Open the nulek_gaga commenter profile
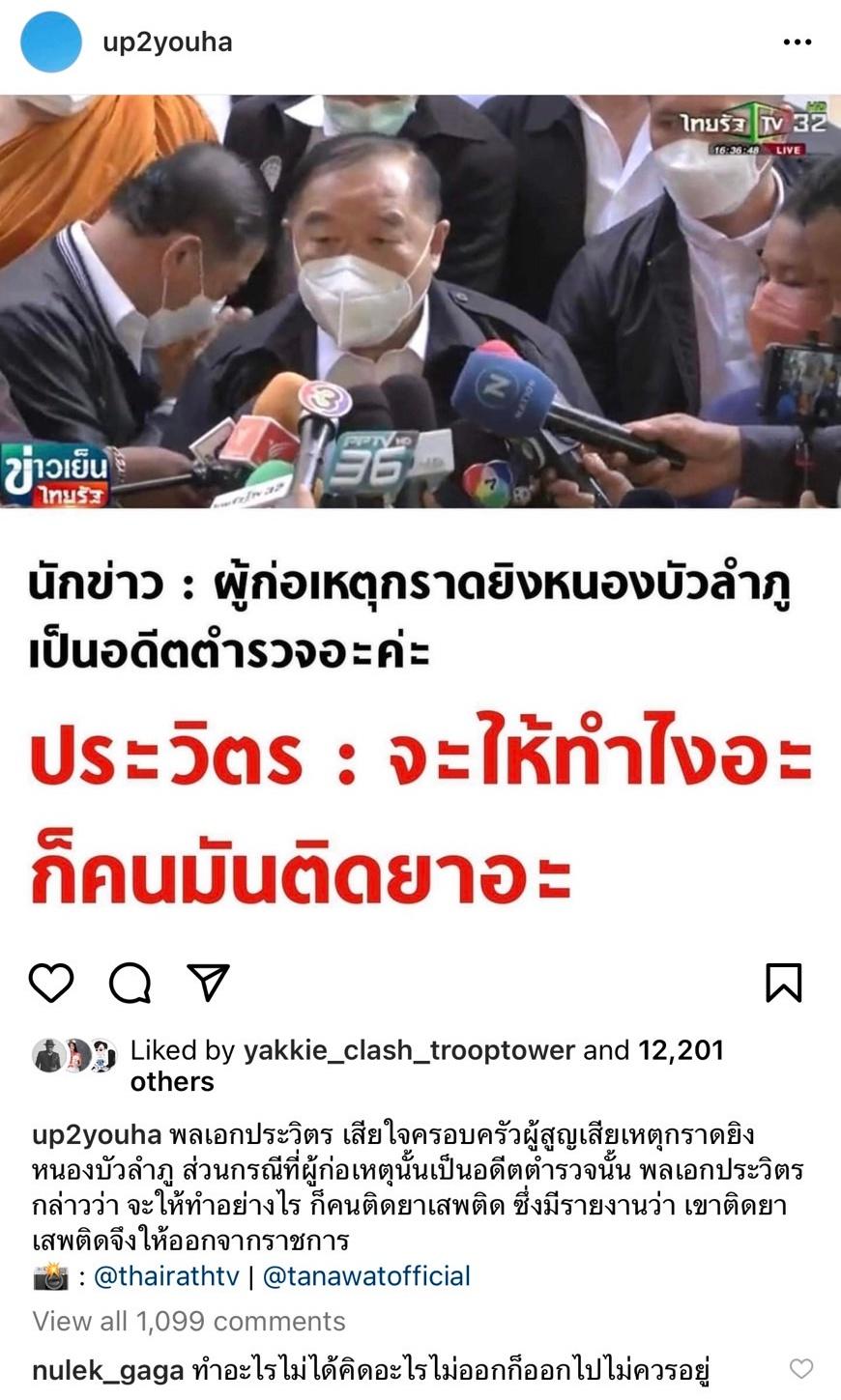841x1400 pixels. click(107, 1370)
